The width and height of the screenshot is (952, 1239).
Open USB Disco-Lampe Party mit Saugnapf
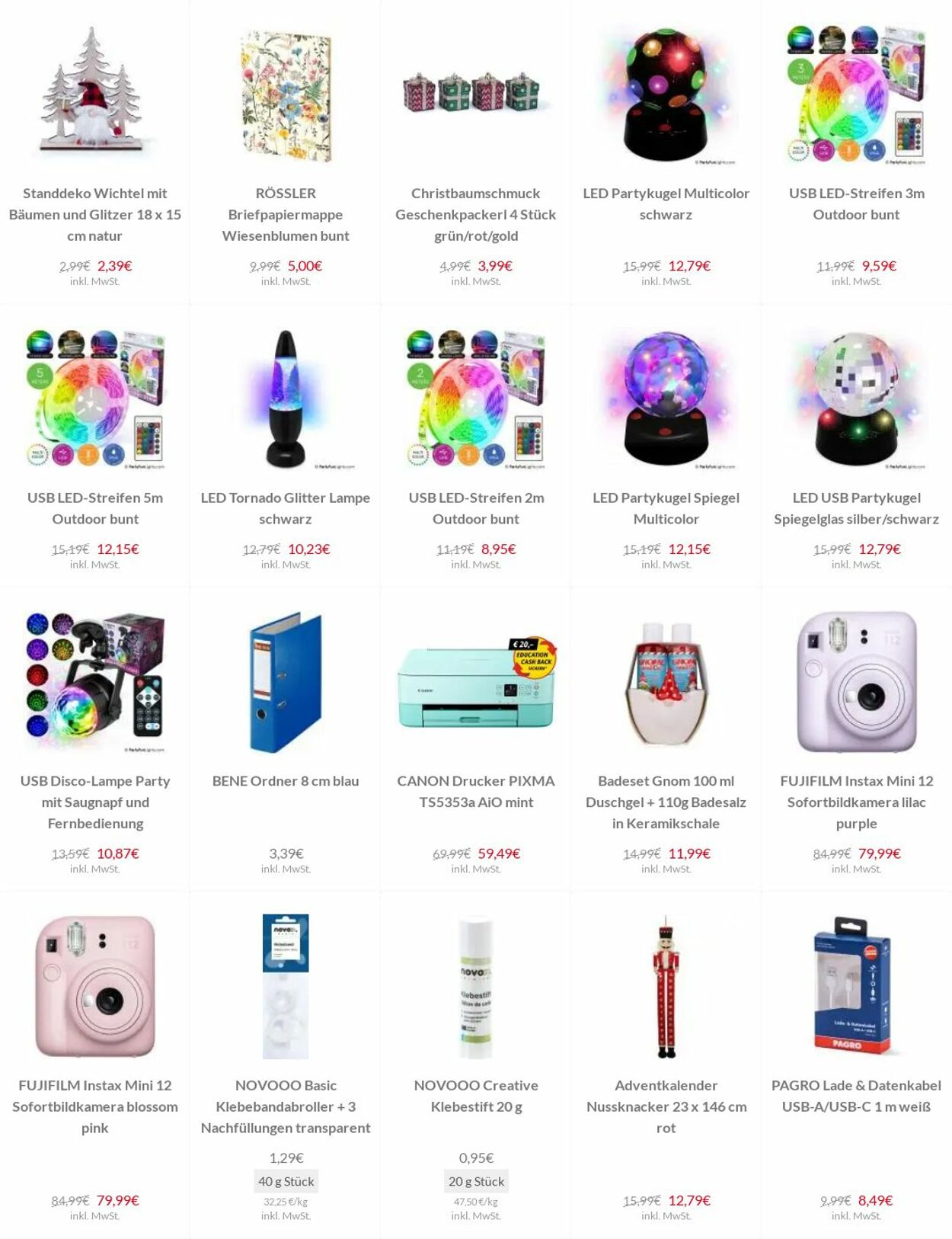coord(94,802)
